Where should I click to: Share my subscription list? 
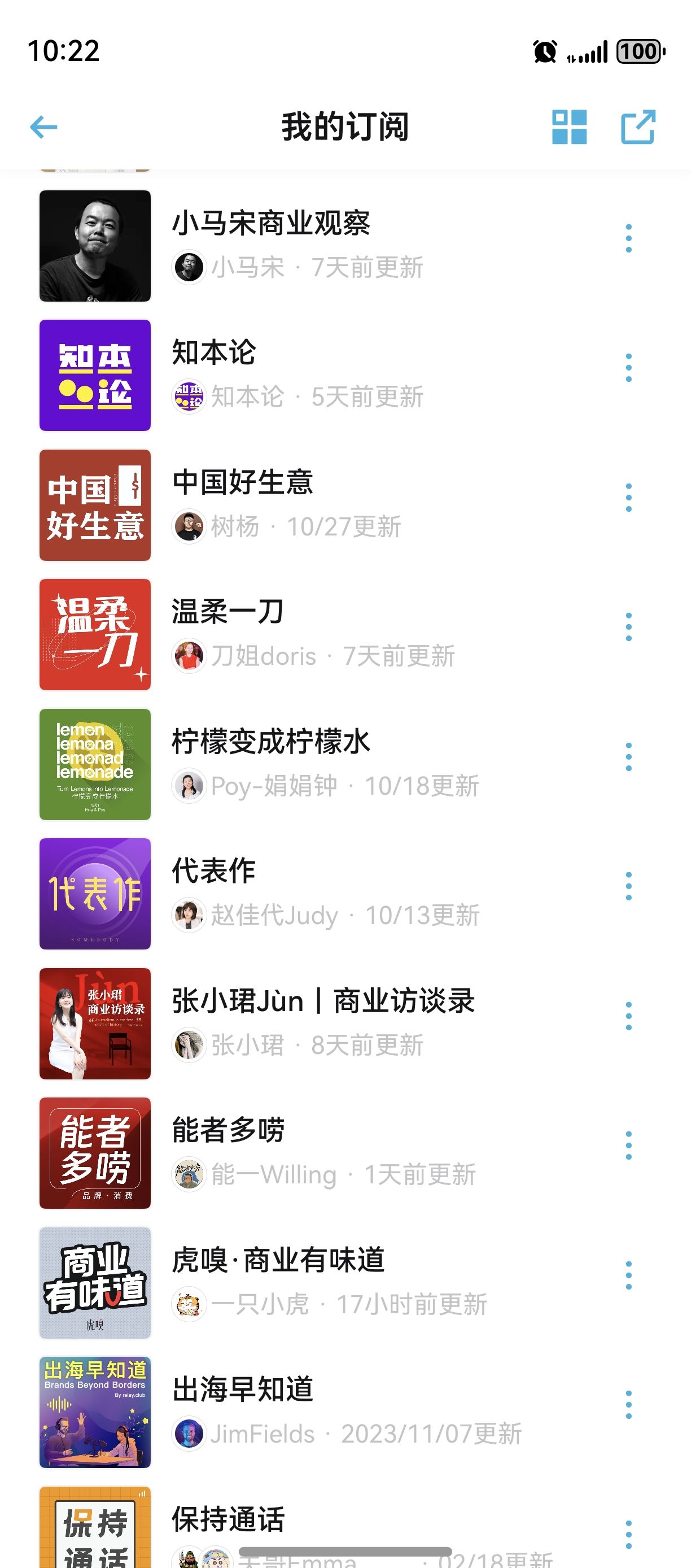tap(637, 127)
